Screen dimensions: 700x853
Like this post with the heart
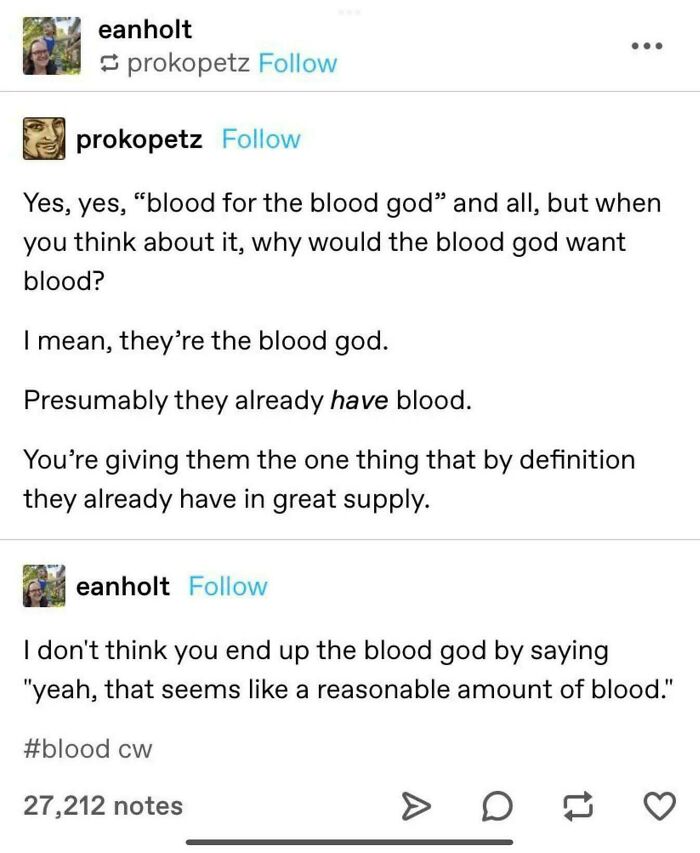point(658,806)
